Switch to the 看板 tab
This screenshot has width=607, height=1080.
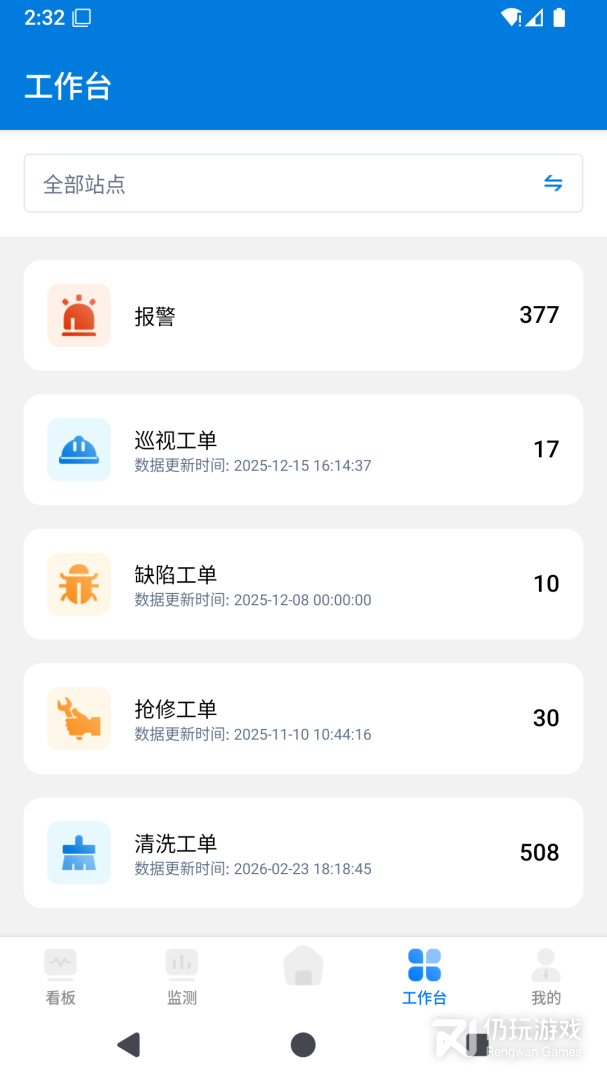pyautogui.click(x=60, y=976)
